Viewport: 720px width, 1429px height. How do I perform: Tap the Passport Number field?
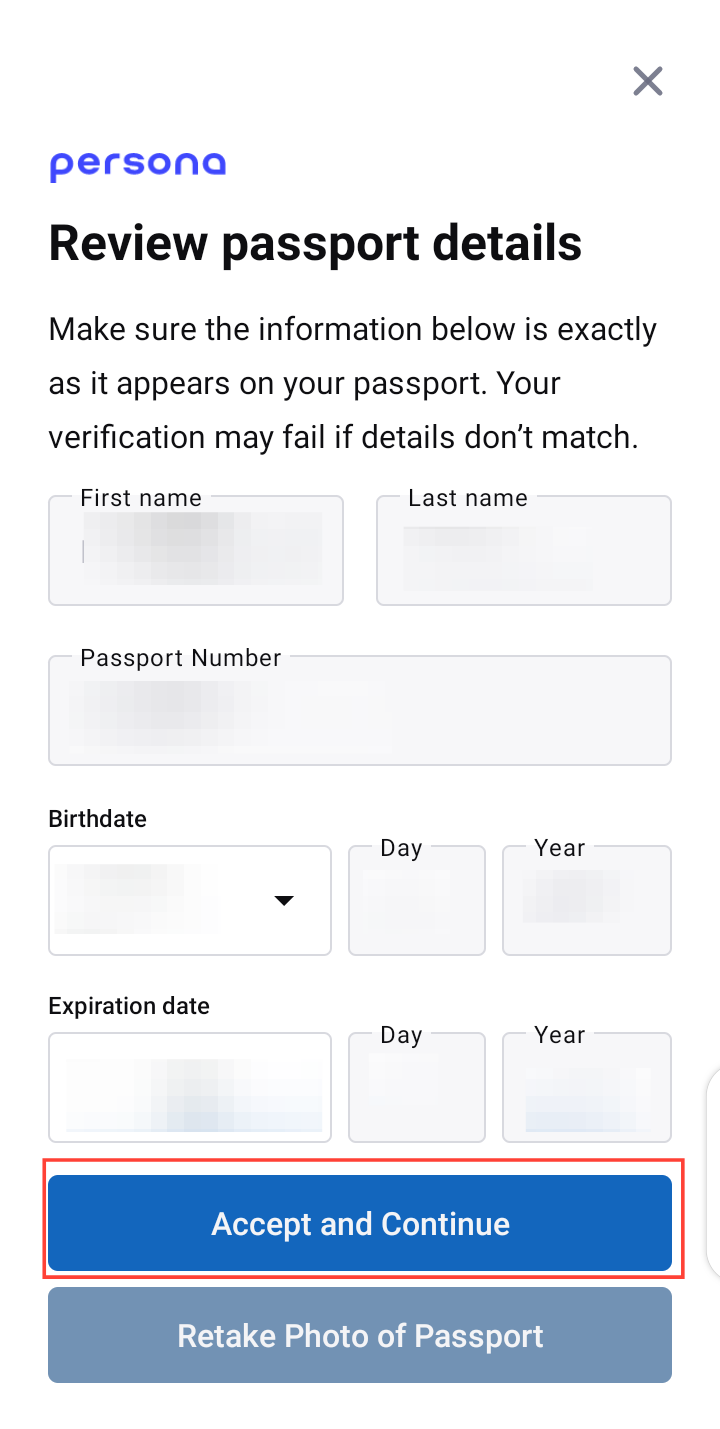click(x=360, y=711)
